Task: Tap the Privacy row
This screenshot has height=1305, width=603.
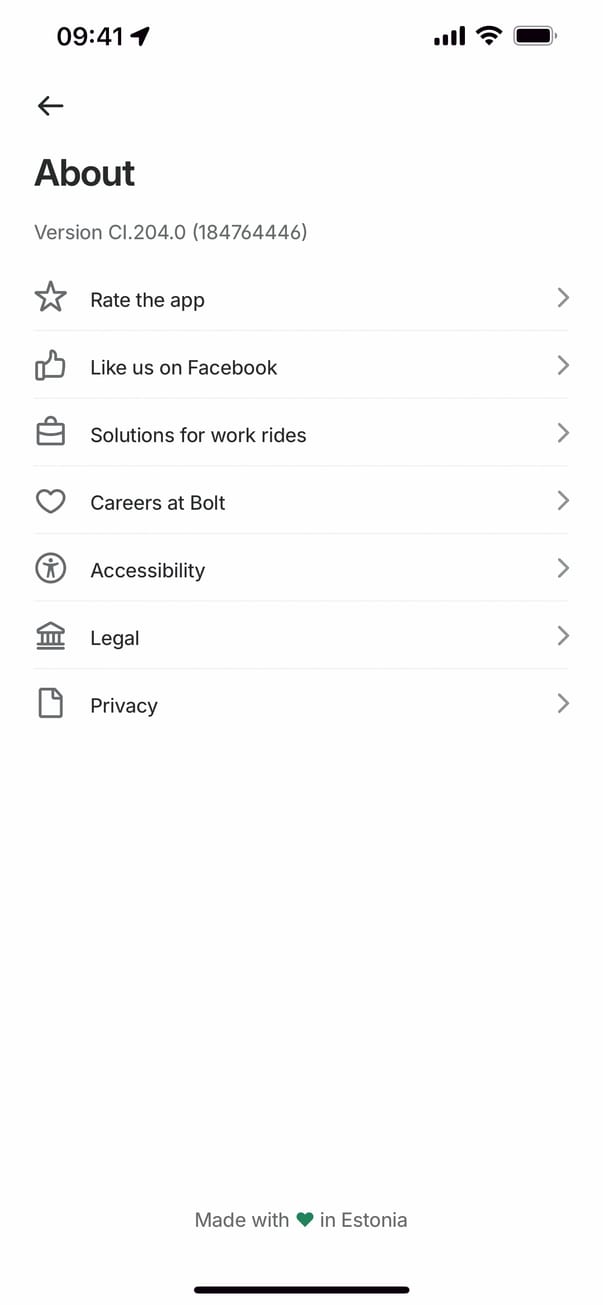Action: tap(300, 705)
